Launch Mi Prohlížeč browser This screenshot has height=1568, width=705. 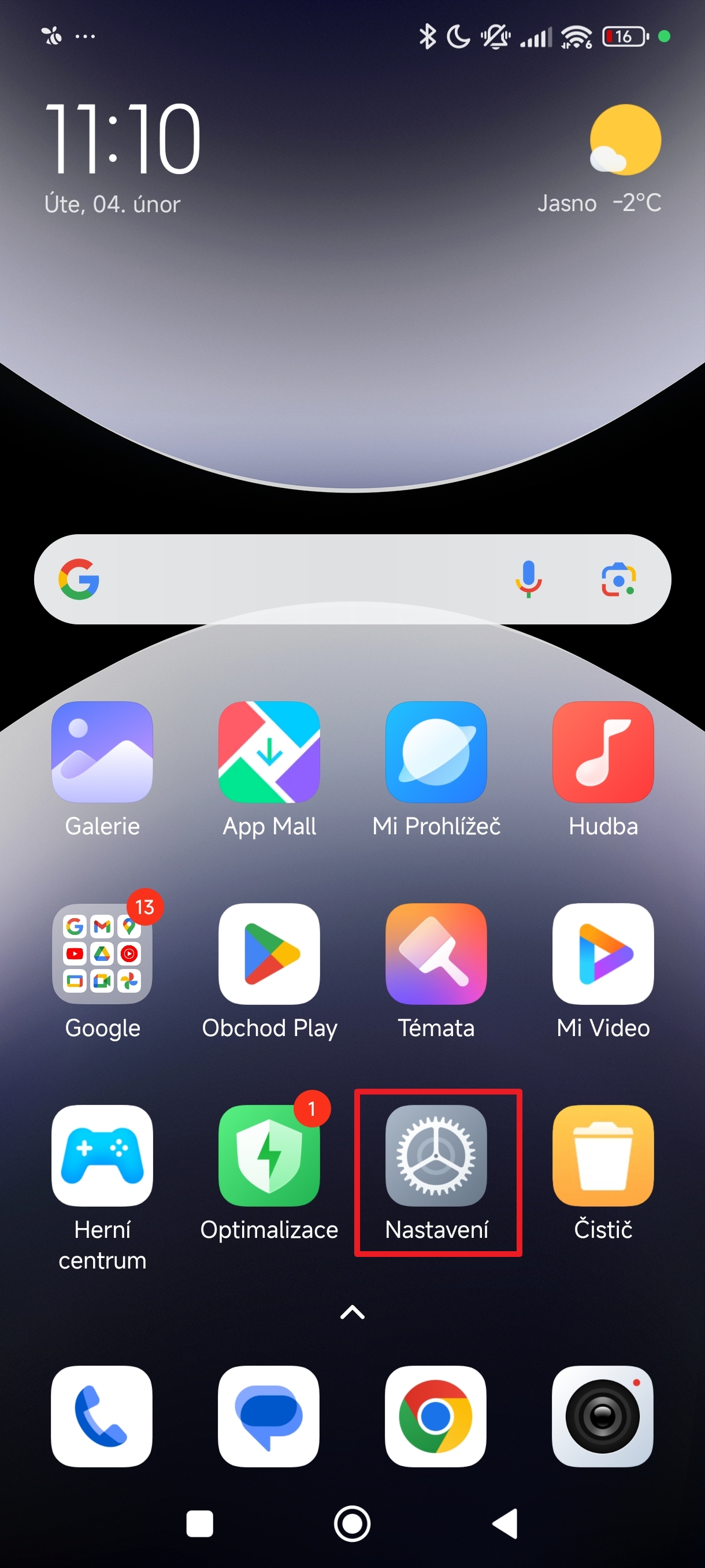tap(436, 752)
